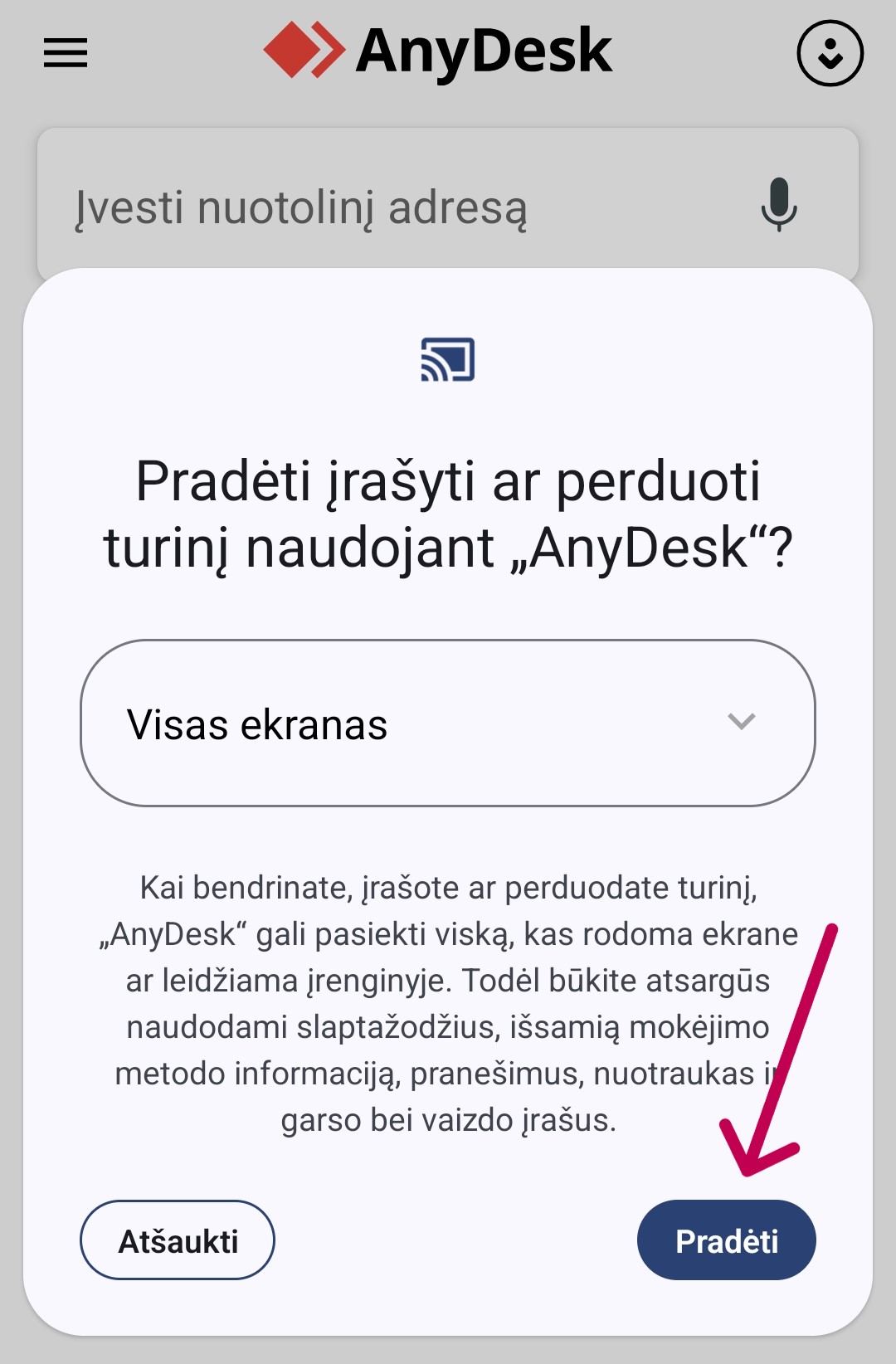Cancel the dialog with Atšaukti

(178, 1240)
